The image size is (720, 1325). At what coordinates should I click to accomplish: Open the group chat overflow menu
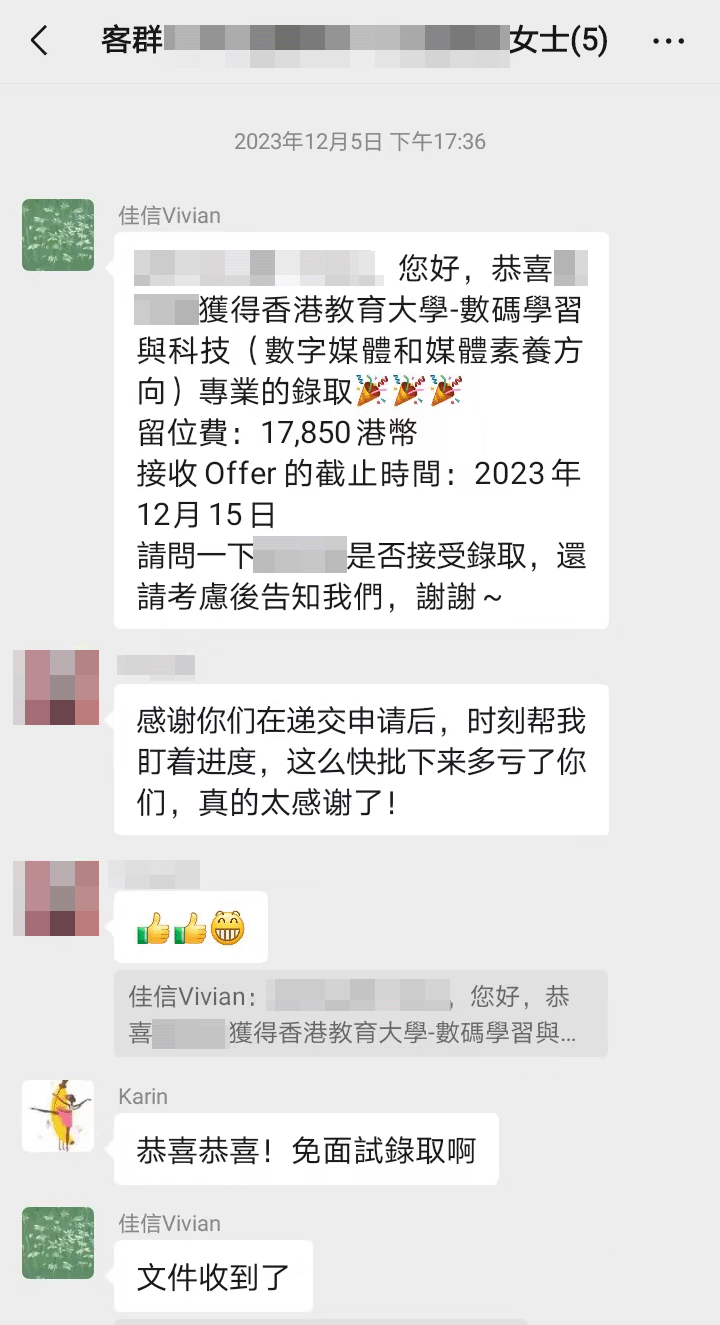coord(668,41)
